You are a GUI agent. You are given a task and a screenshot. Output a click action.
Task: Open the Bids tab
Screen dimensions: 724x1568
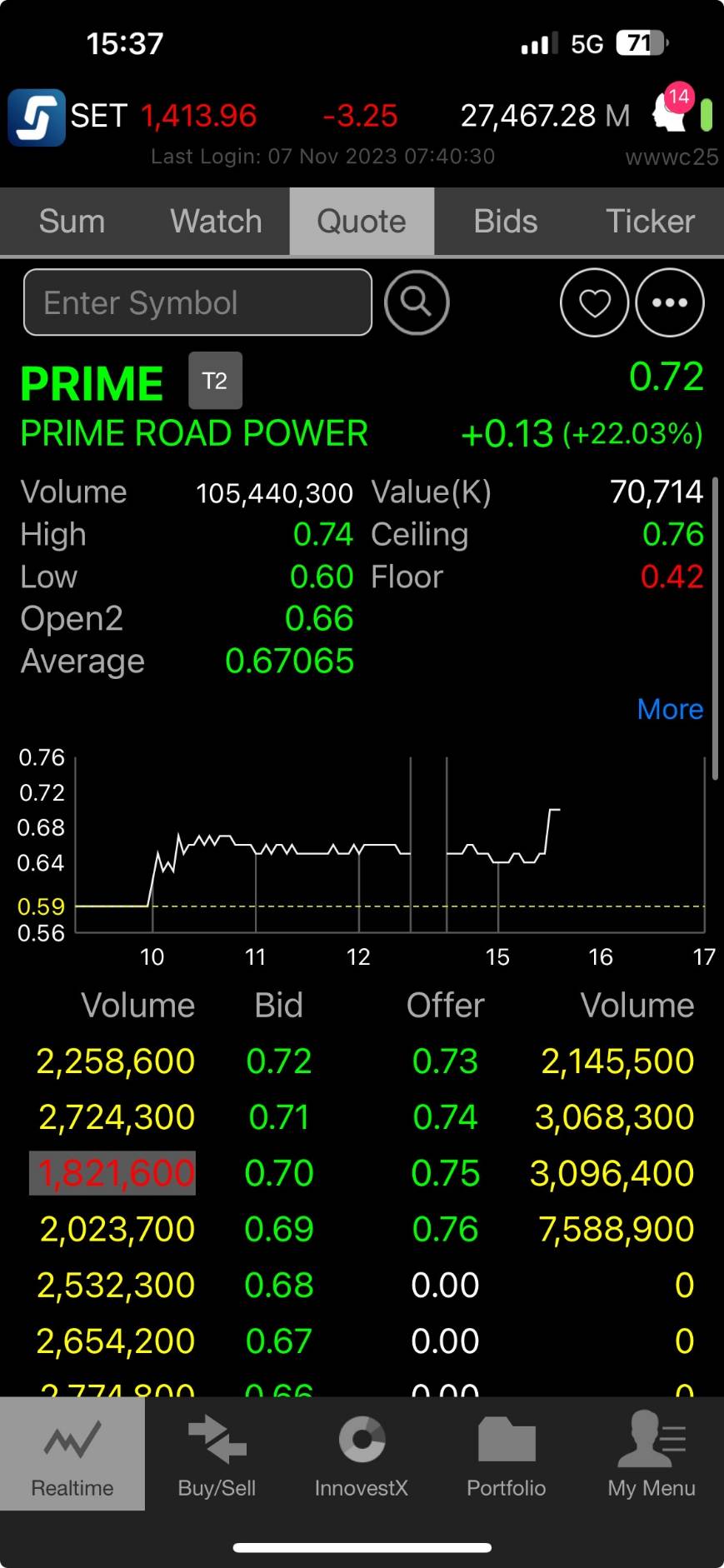pyautogui.click(x=506, y=222)
